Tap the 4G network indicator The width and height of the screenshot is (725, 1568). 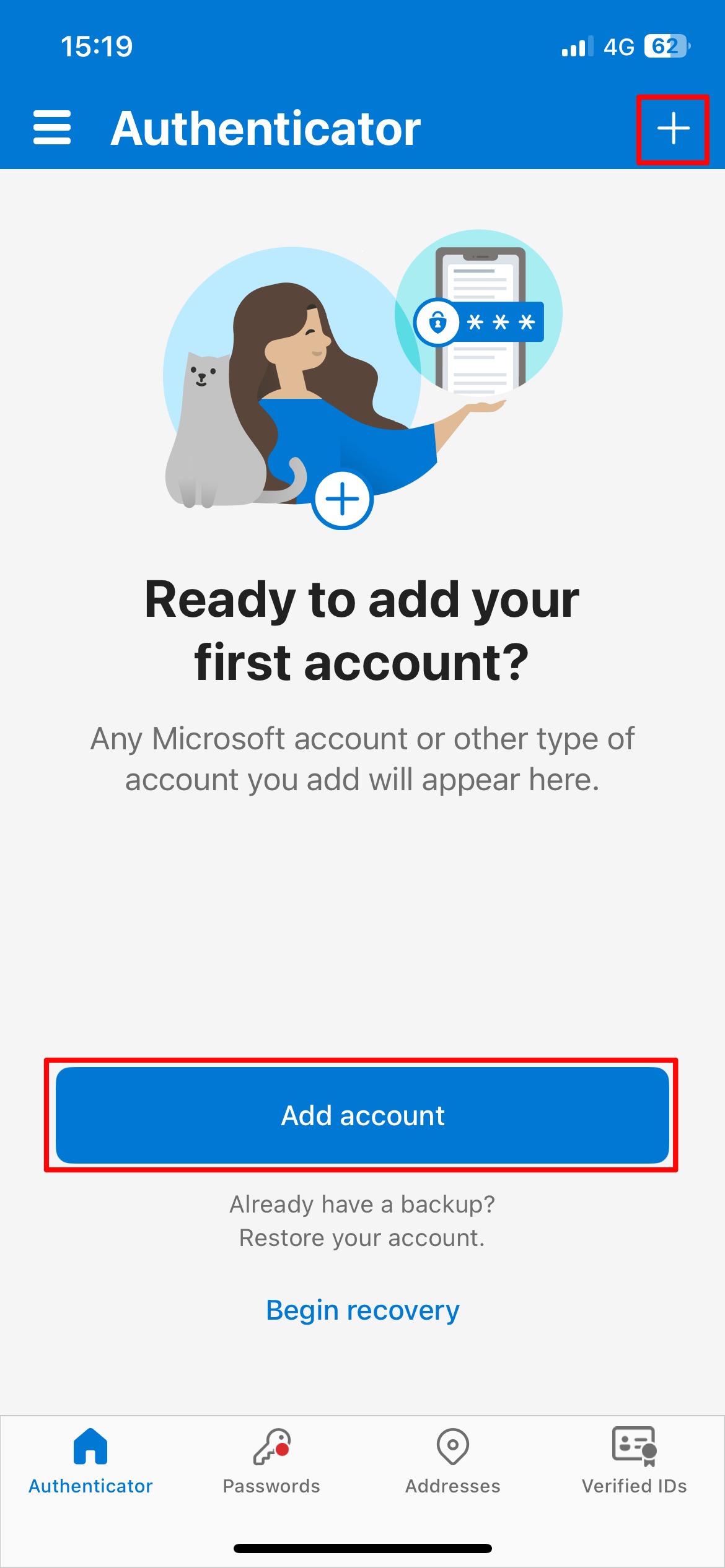coord(618,45)
